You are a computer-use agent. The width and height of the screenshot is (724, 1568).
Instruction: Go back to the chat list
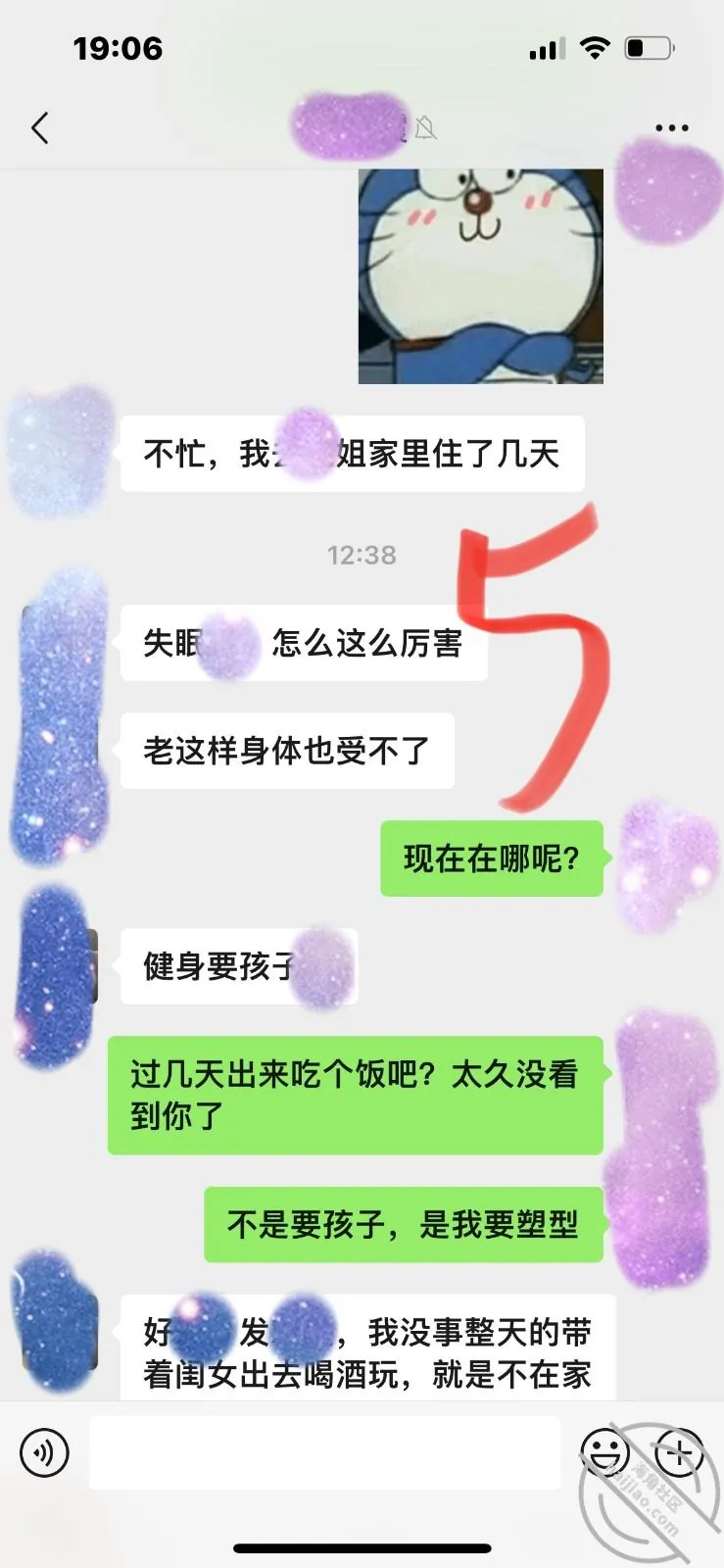pos(39,128)
